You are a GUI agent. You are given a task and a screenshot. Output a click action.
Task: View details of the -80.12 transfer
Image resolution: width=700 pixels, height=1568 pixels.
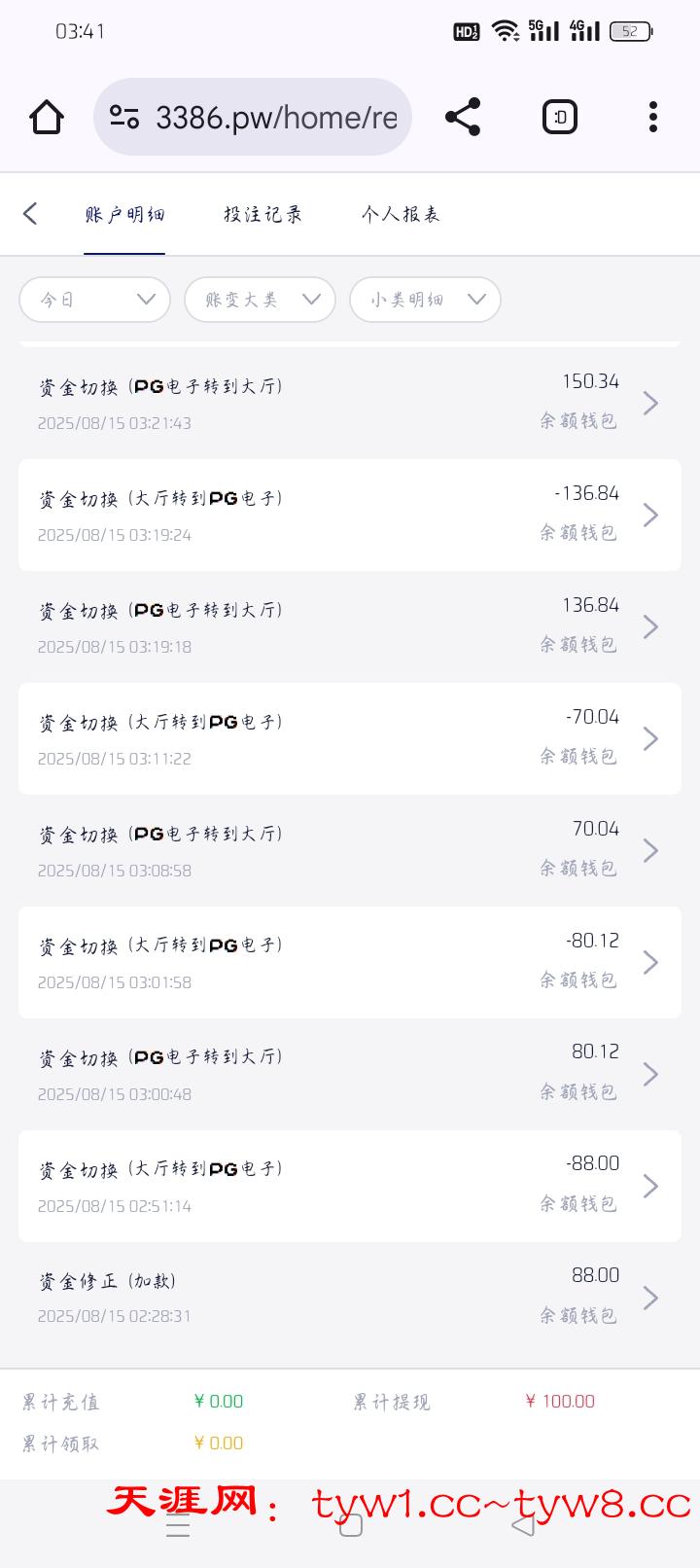click(x=350, y=962)
